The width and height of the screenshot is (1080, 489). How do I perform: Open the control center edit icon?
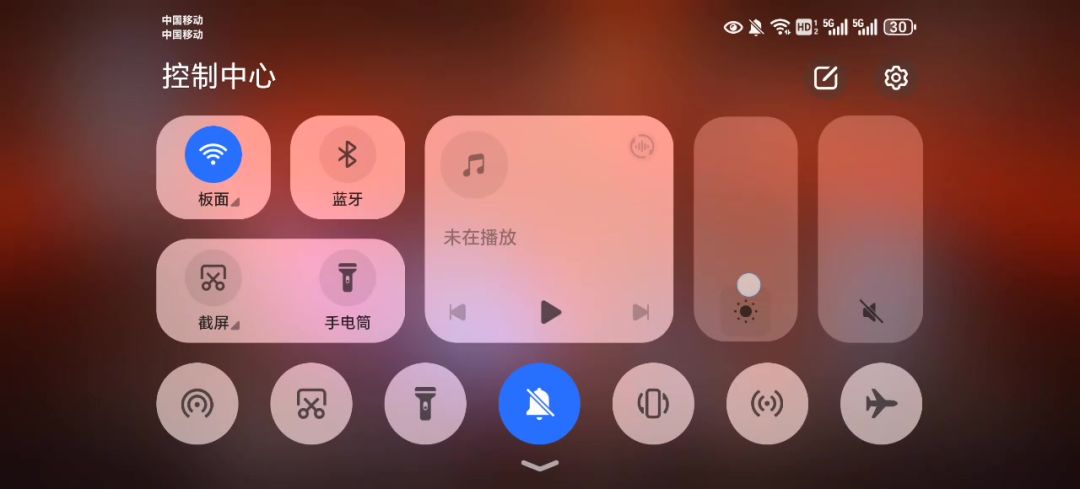click(825, 78)
